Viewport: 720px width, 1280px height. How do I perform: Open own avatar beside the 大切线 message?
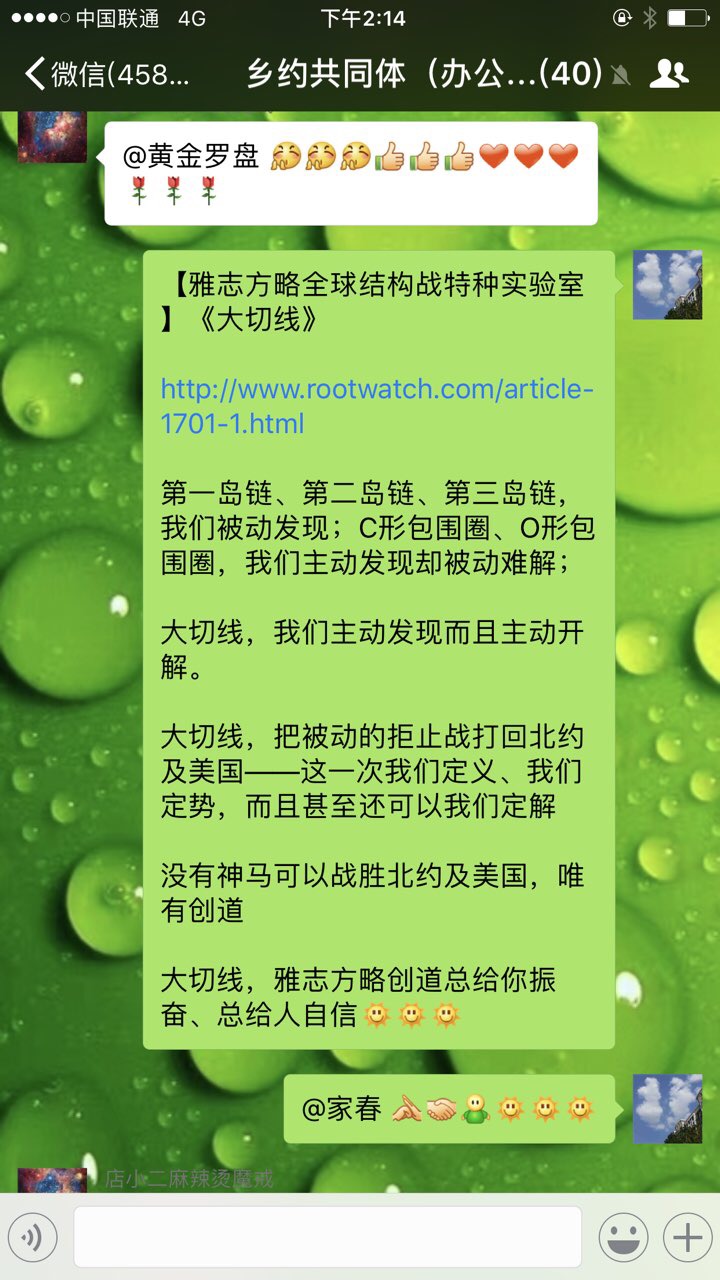(x=667, y=285)
